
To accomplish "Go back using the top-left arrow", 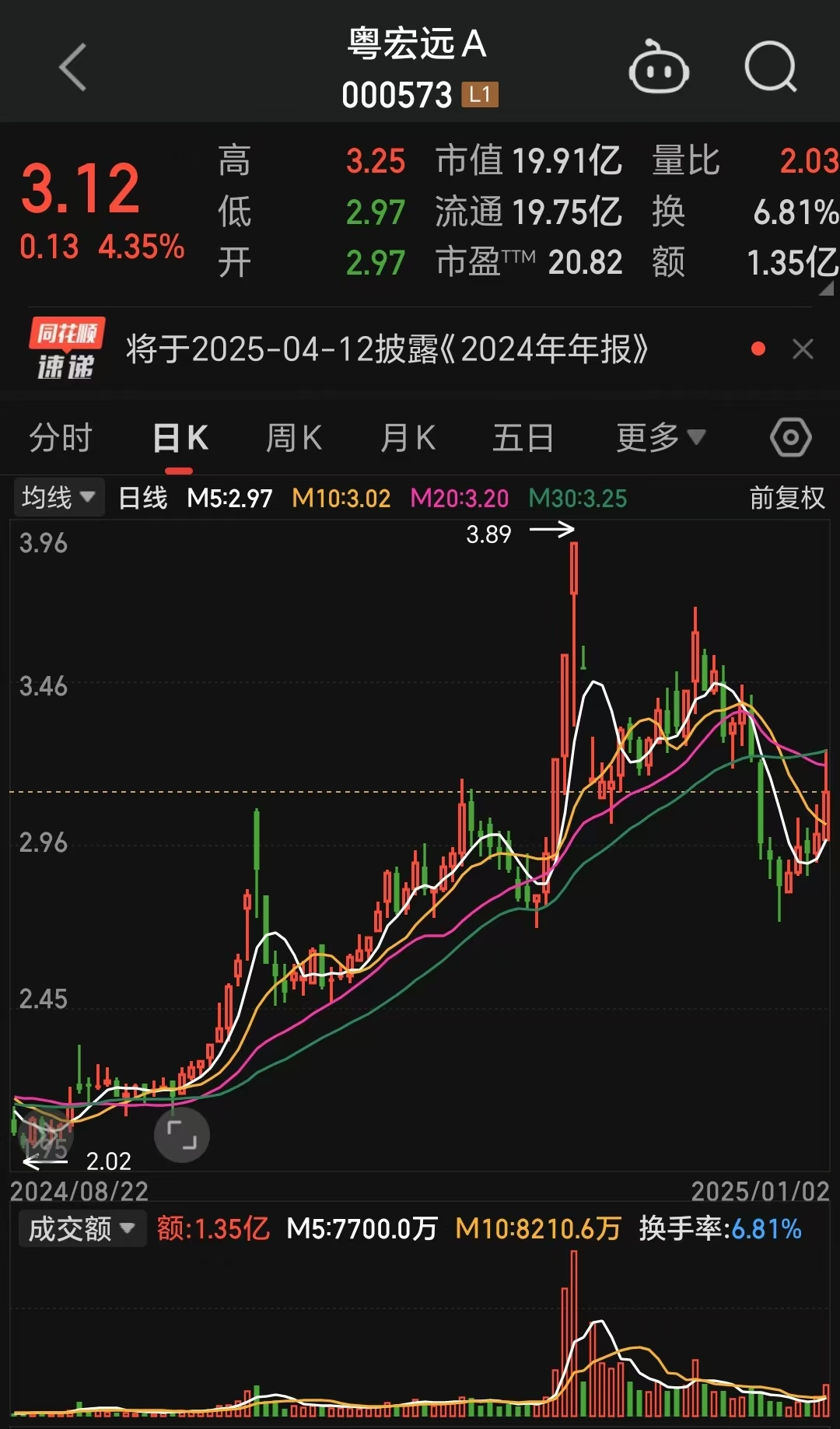I will [73, 67].
